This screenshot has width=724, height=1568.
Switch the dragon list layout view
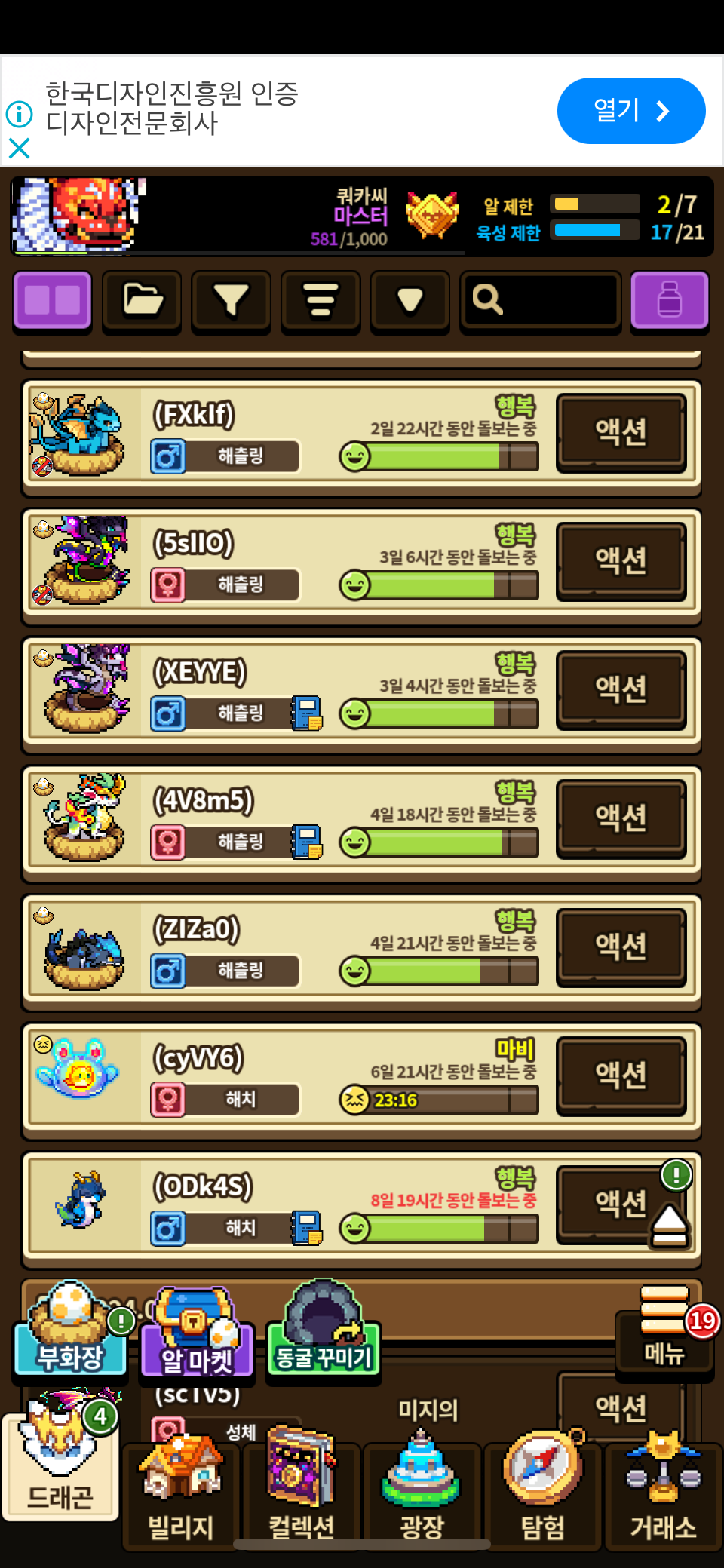(52, 300)
